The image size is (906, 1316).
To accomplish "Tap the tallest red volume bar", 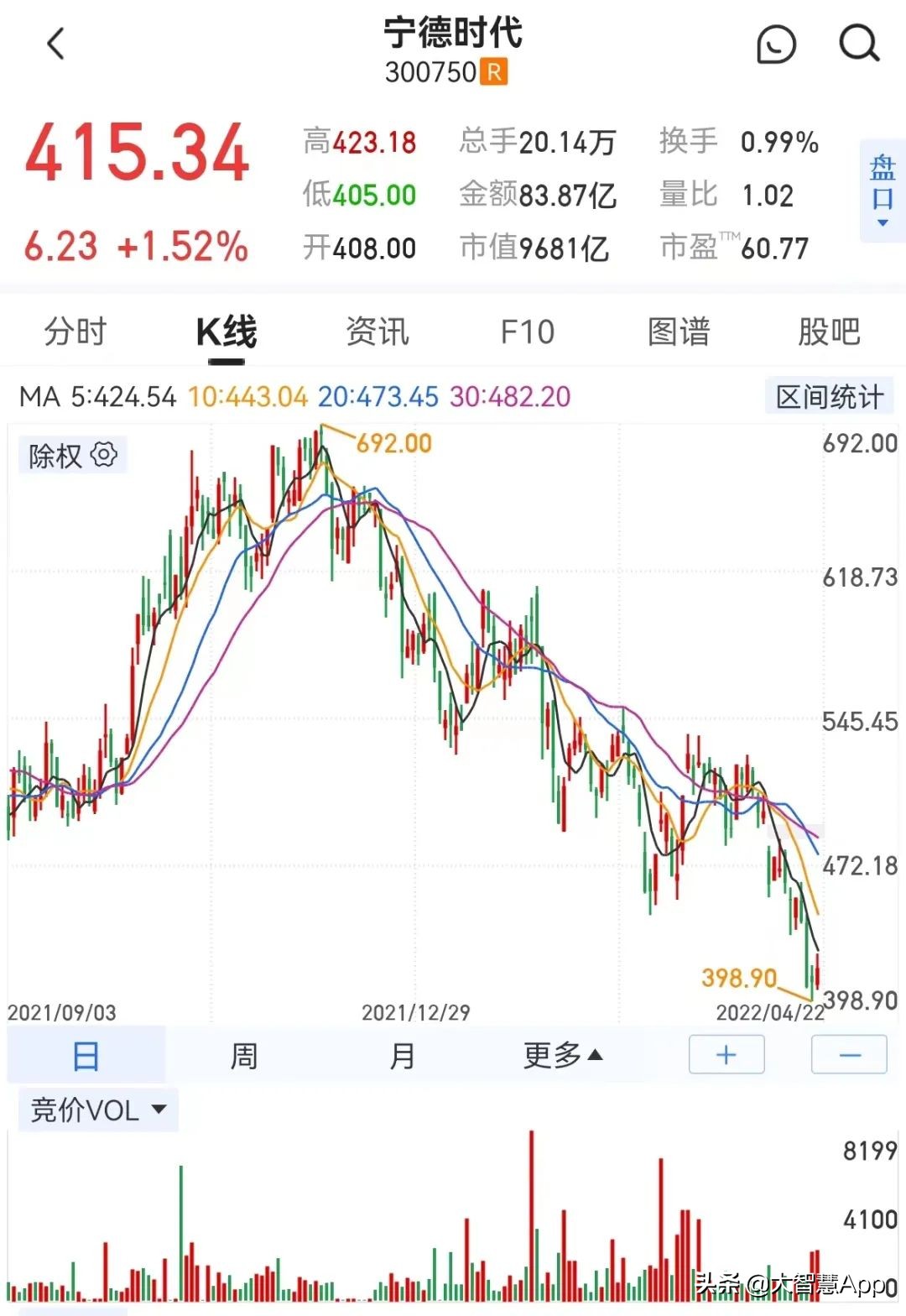I will [x=531, y=1209].
